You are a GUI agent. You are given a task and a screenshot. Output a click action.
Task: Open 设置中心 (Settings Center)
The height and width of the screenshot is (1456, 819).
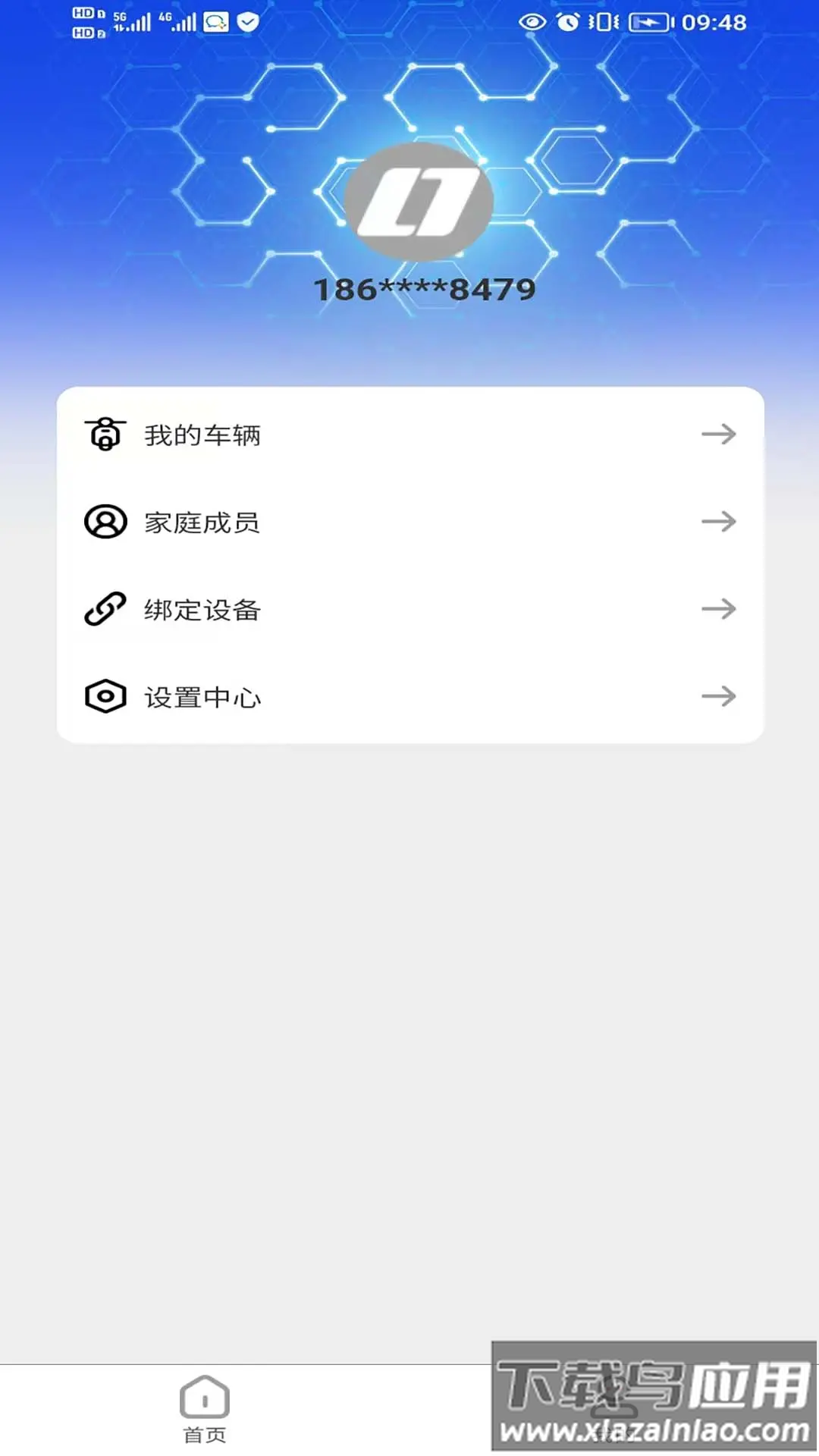click(409, 696)
